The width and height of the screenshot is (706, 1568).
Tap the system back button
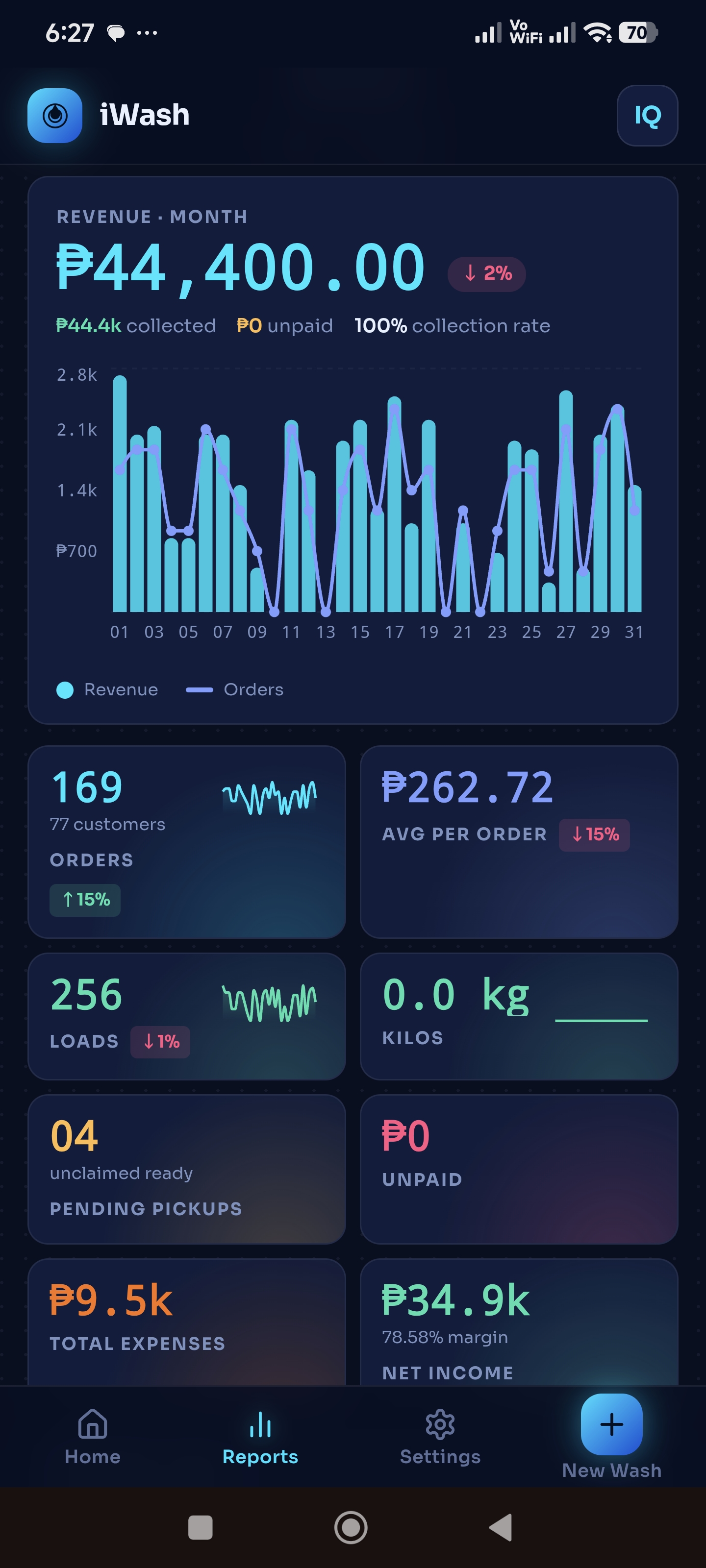coord(501,1527)
